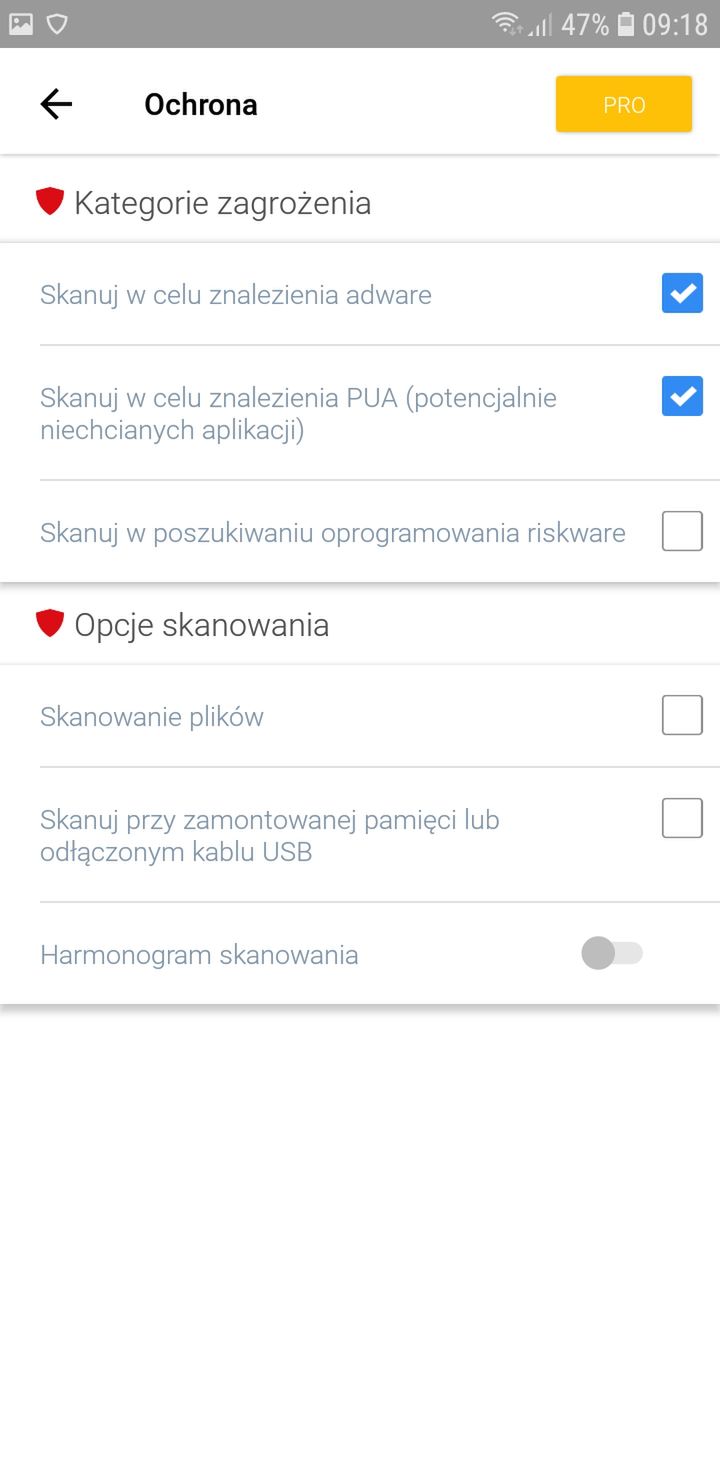Image resolution: width=720 pixels, height=1480 pixels.
Task: Uncheck the adware scanning checkbox
Action: [x=682, y=293]
